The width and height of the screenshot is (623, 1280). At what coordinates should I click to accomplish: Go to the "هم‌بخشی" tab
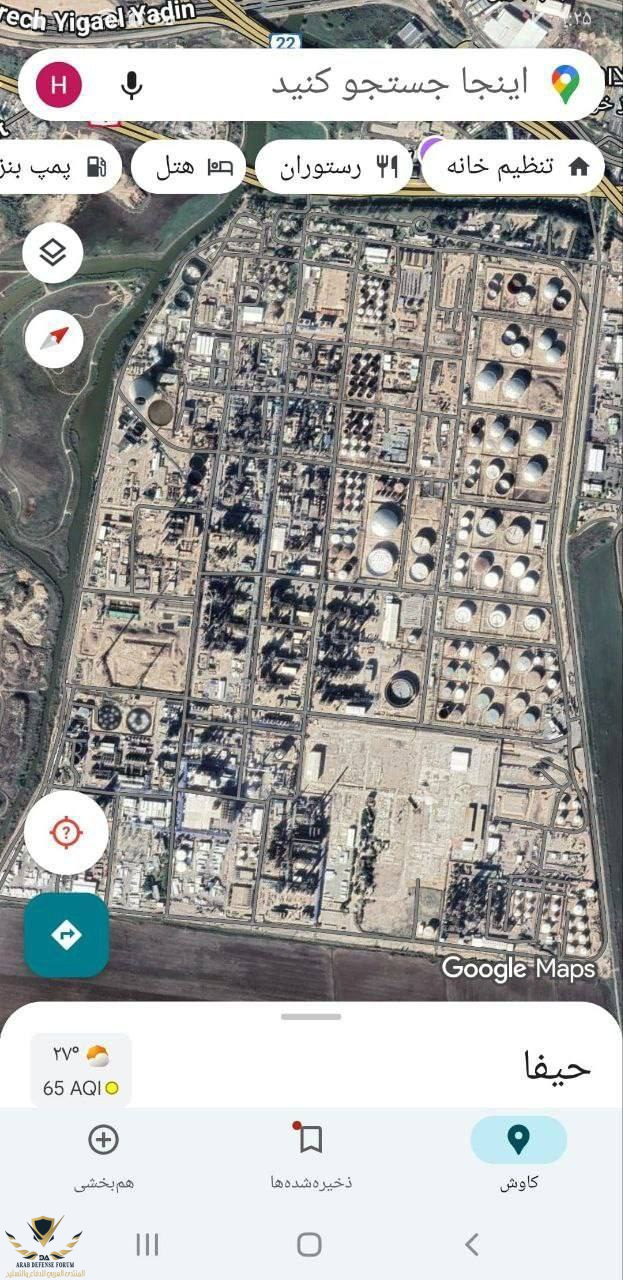pos(104,1155)
